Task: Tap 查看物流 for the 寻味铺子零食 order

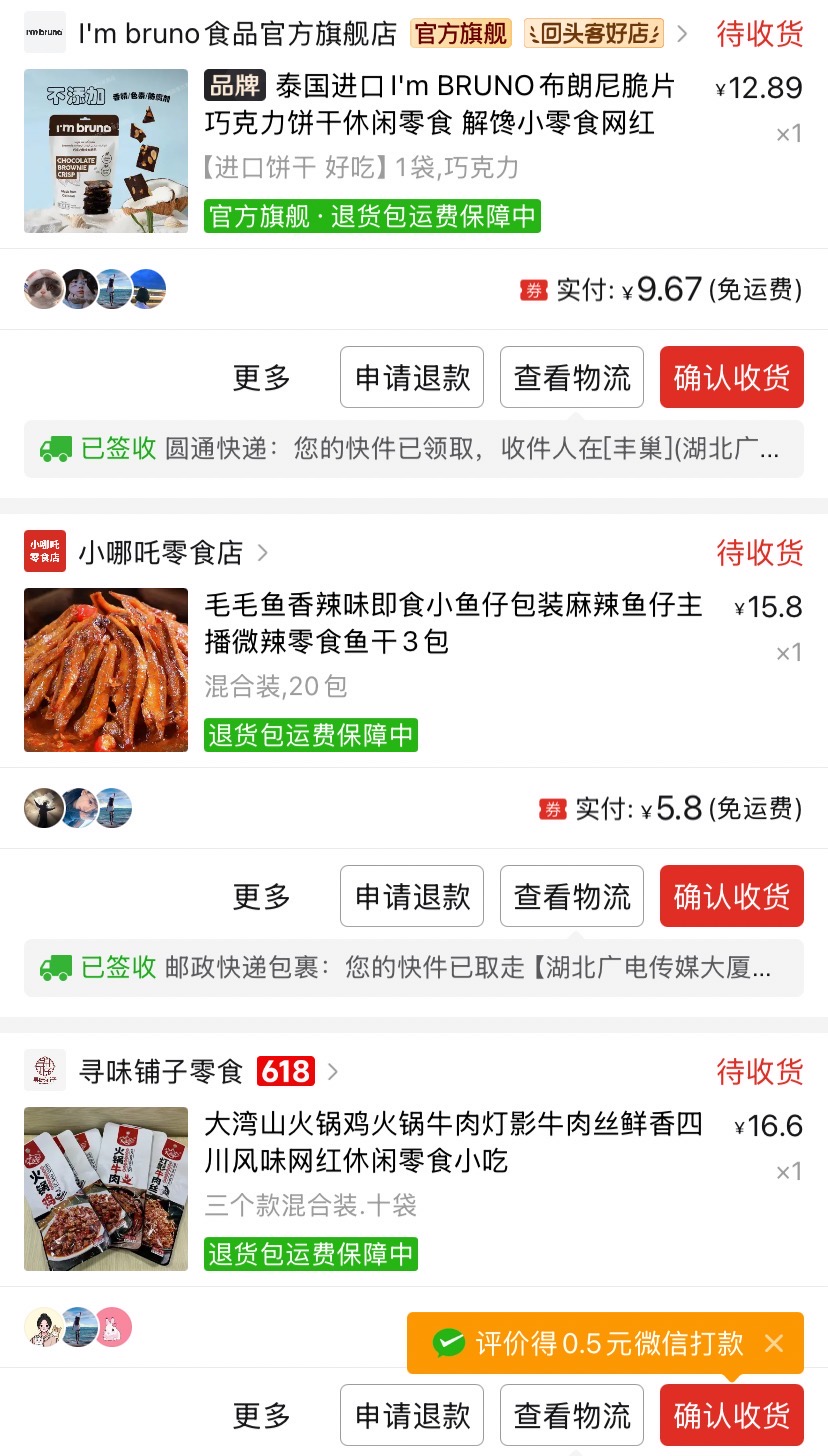Action: (572, 1416)
